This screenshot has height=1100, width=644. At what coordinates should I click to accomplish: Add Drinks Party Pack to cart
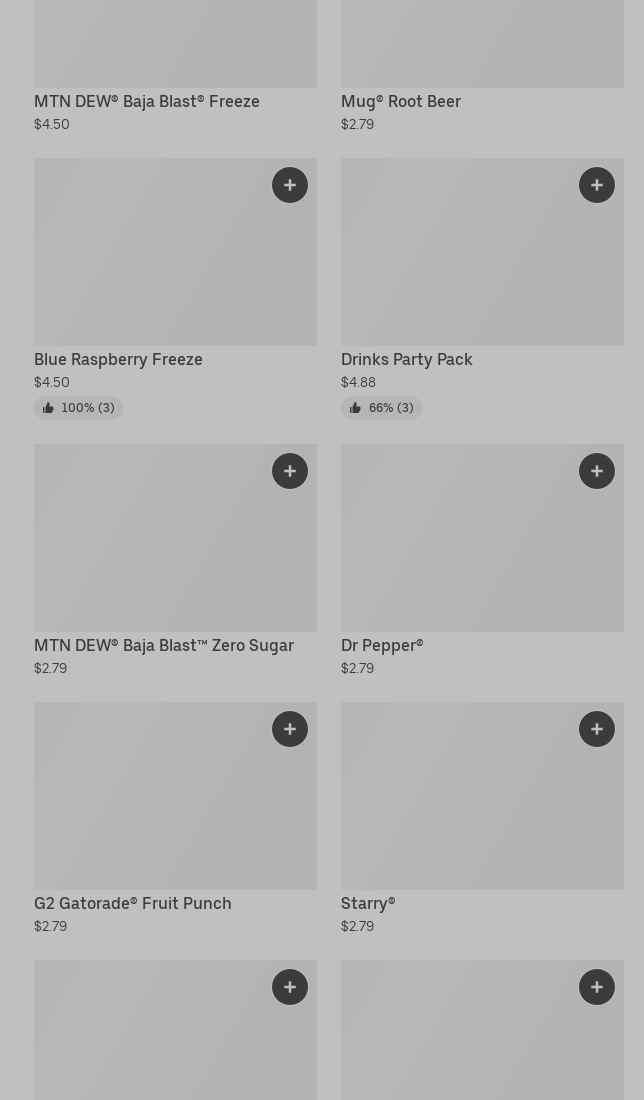pyautogui.click(x=597, y=185)
